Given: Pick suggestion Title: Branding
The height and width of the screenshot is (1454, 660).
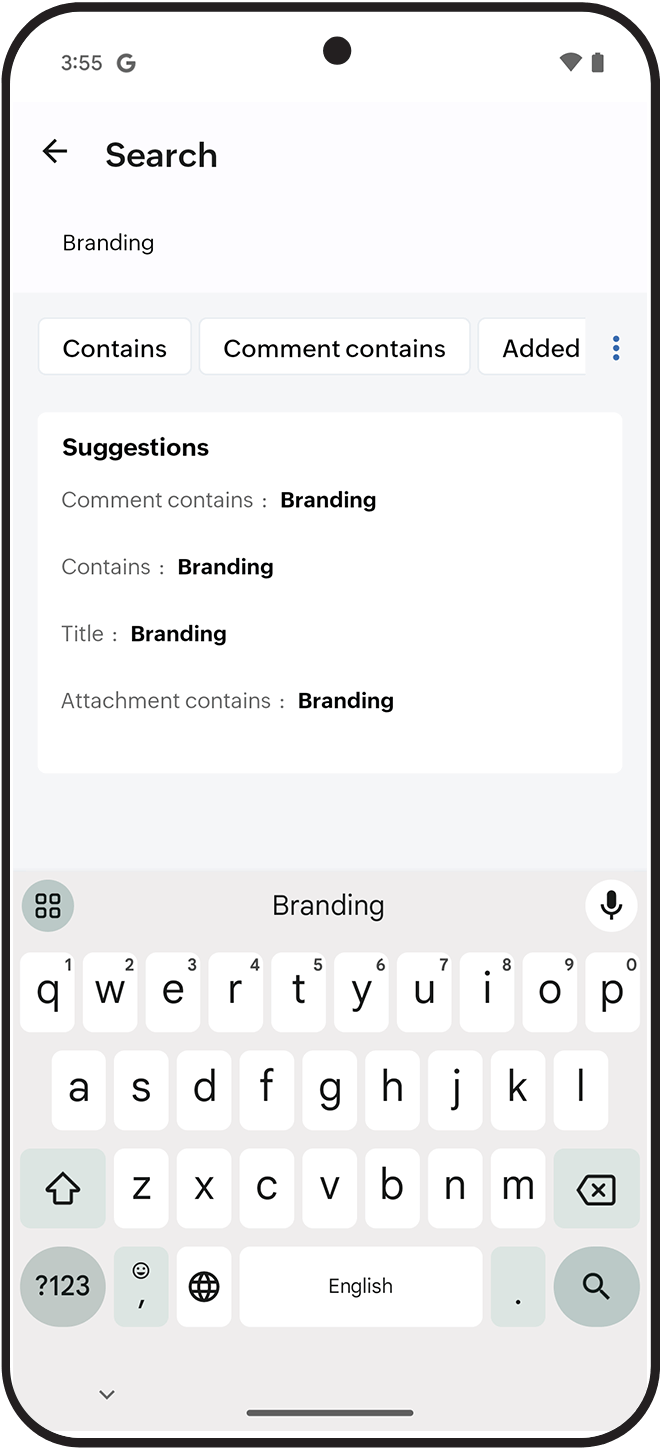Looking at the screenshot, I should tap(144, 634).
